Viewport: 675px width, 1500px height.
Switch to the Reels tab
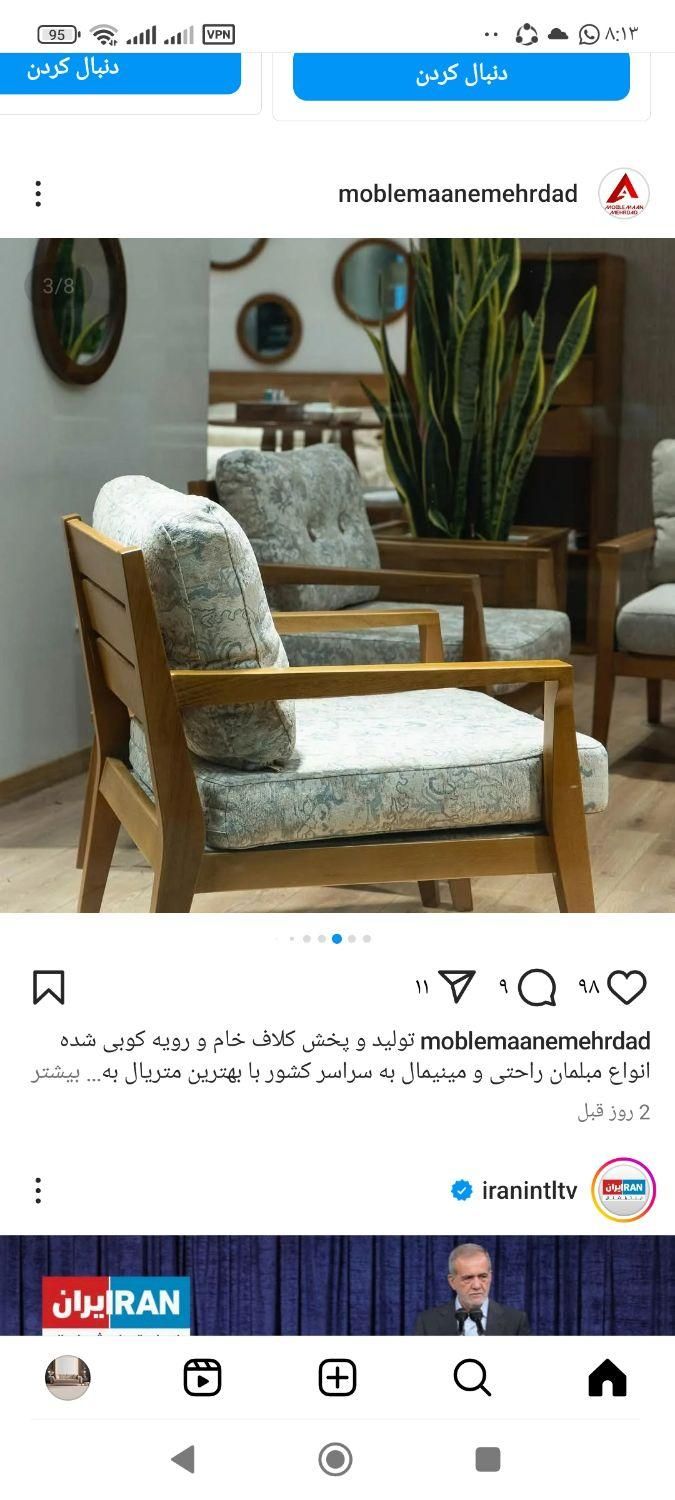pos(202,1378)
